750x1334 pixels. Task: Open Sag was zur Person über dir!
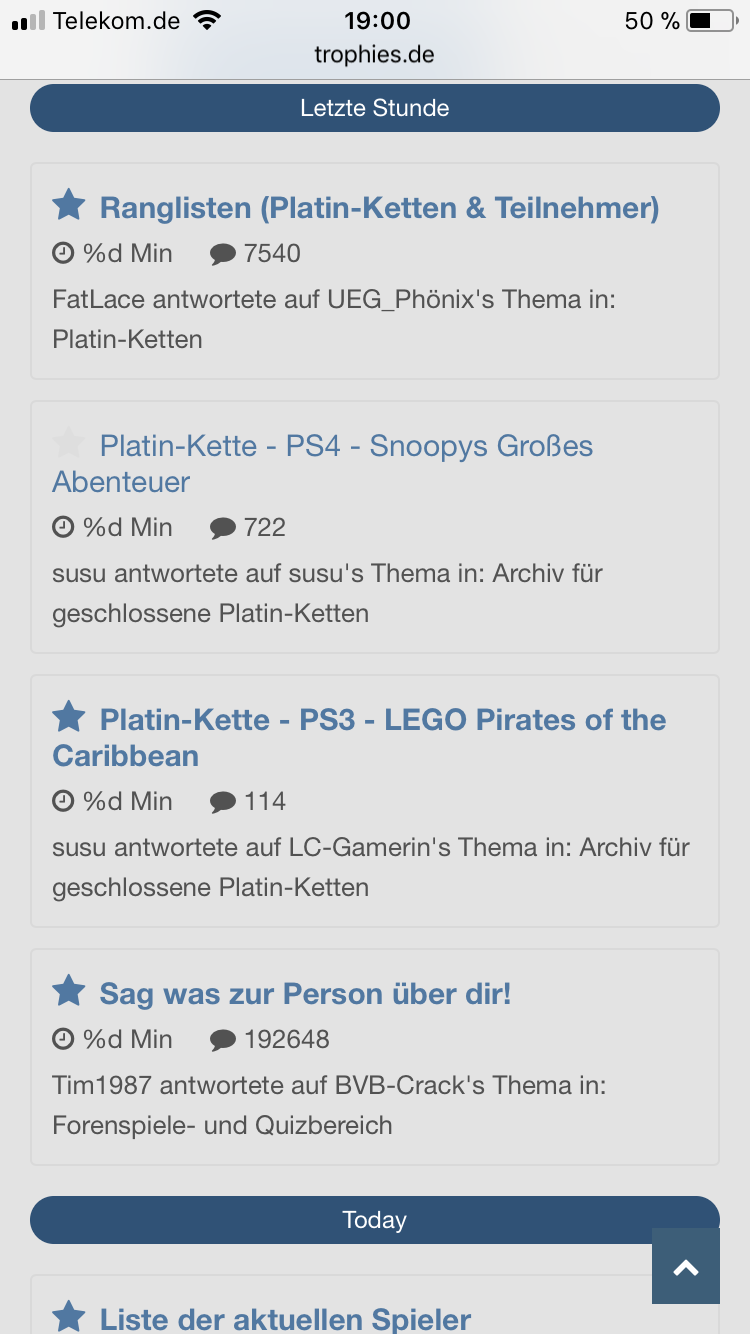305,994
